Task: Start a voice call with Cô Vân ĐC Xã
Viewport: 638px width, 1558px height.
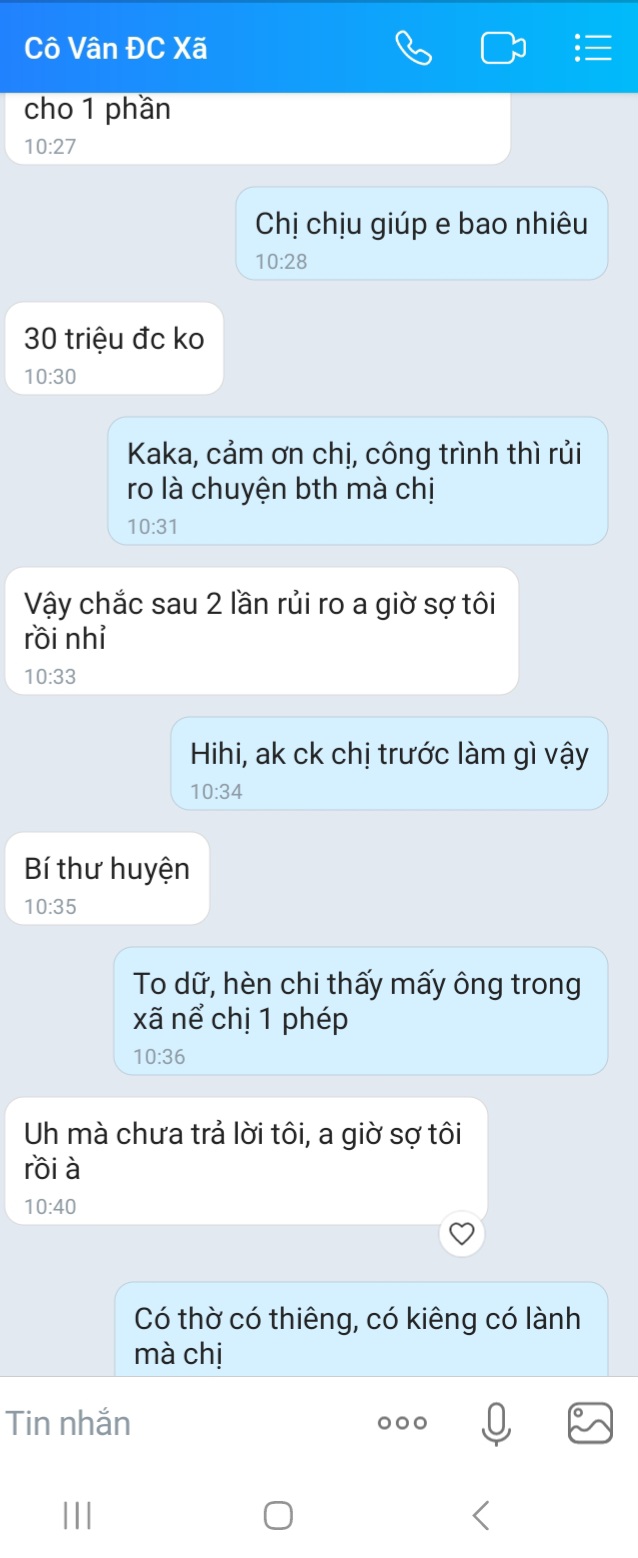Action: [x=413, y=48]
